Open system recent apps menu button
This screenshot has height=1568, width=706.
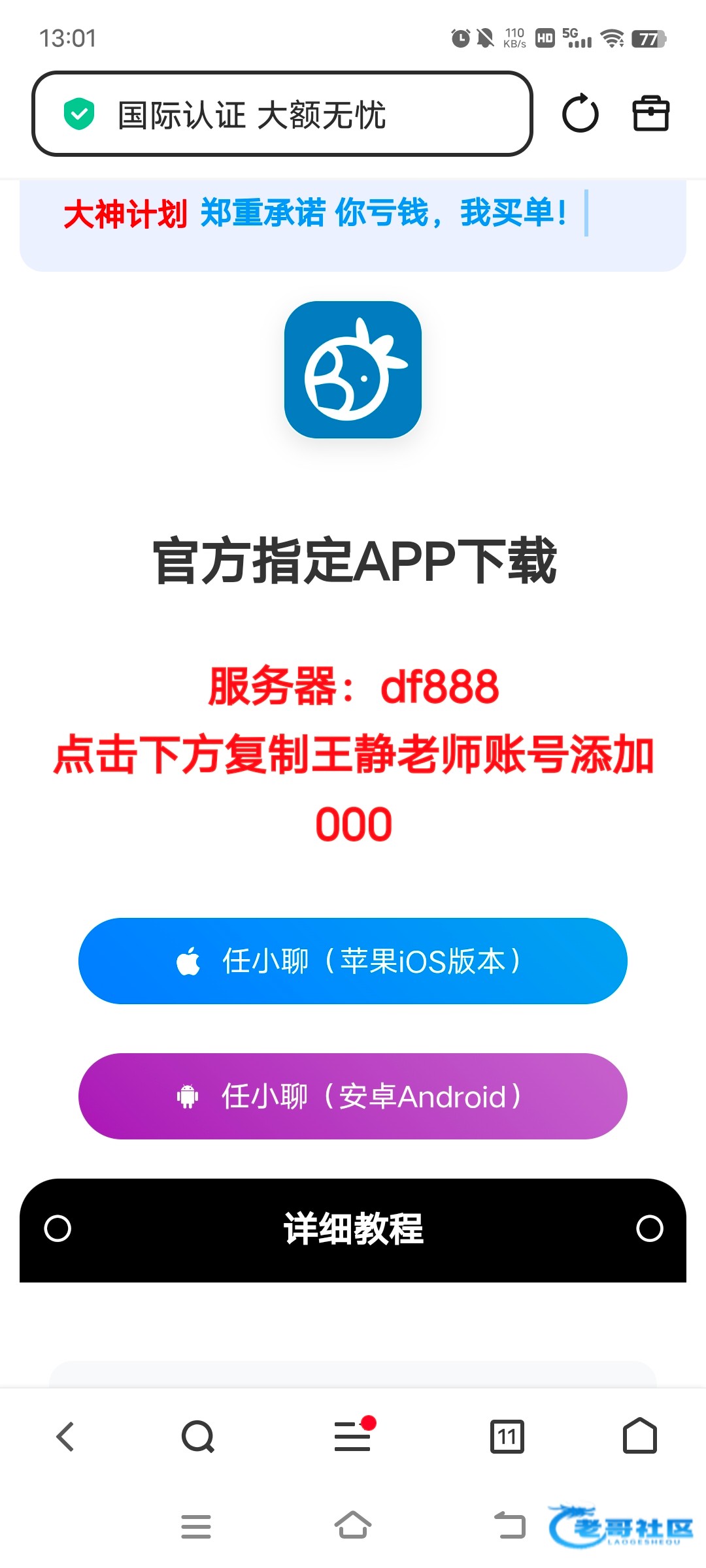[x=196, y=1526]
